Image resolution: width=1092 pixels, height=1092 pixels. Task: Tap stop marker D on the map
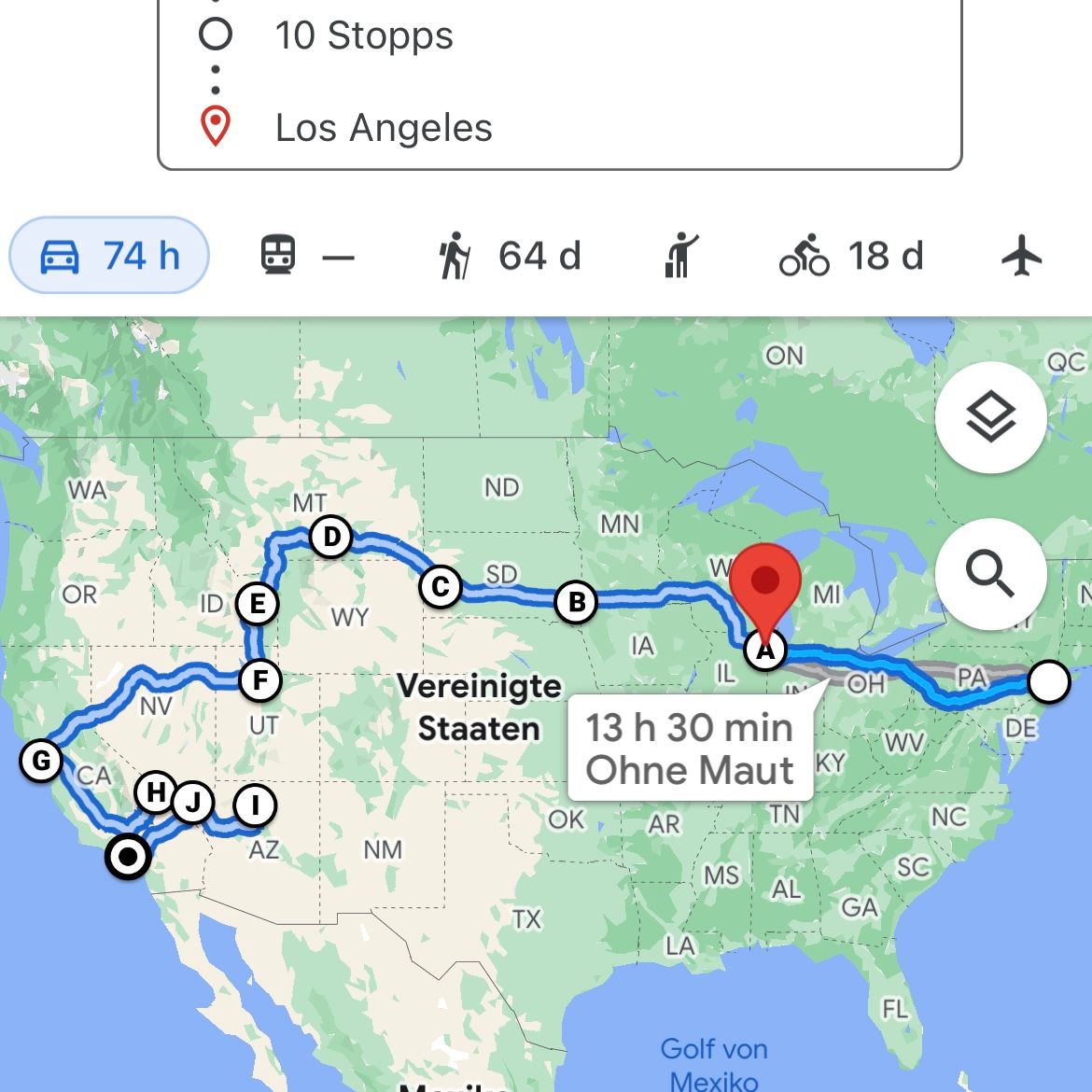coord(330,537)
